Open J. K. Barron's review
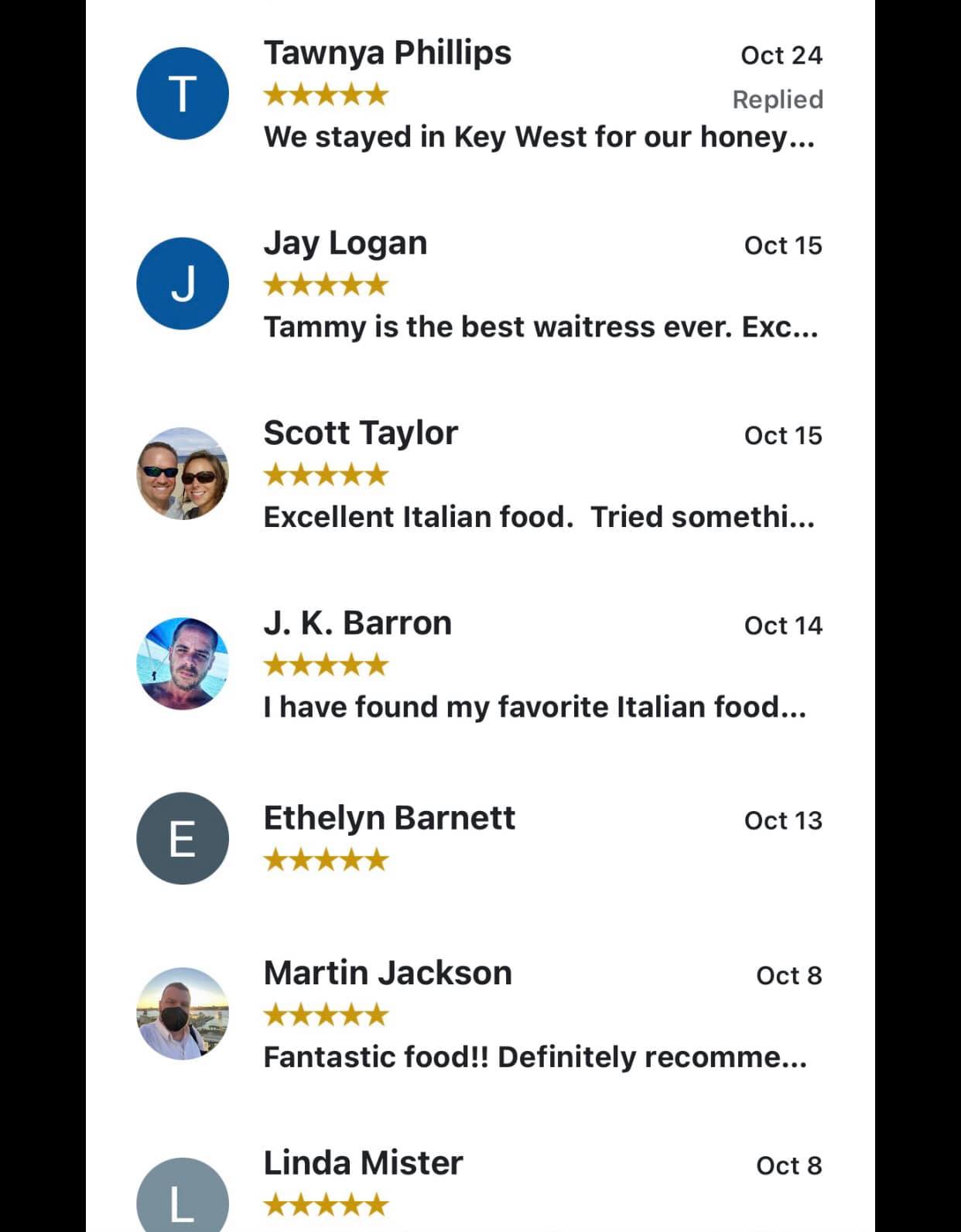This screenshot has width=961, height=1232. click(534, 707)
